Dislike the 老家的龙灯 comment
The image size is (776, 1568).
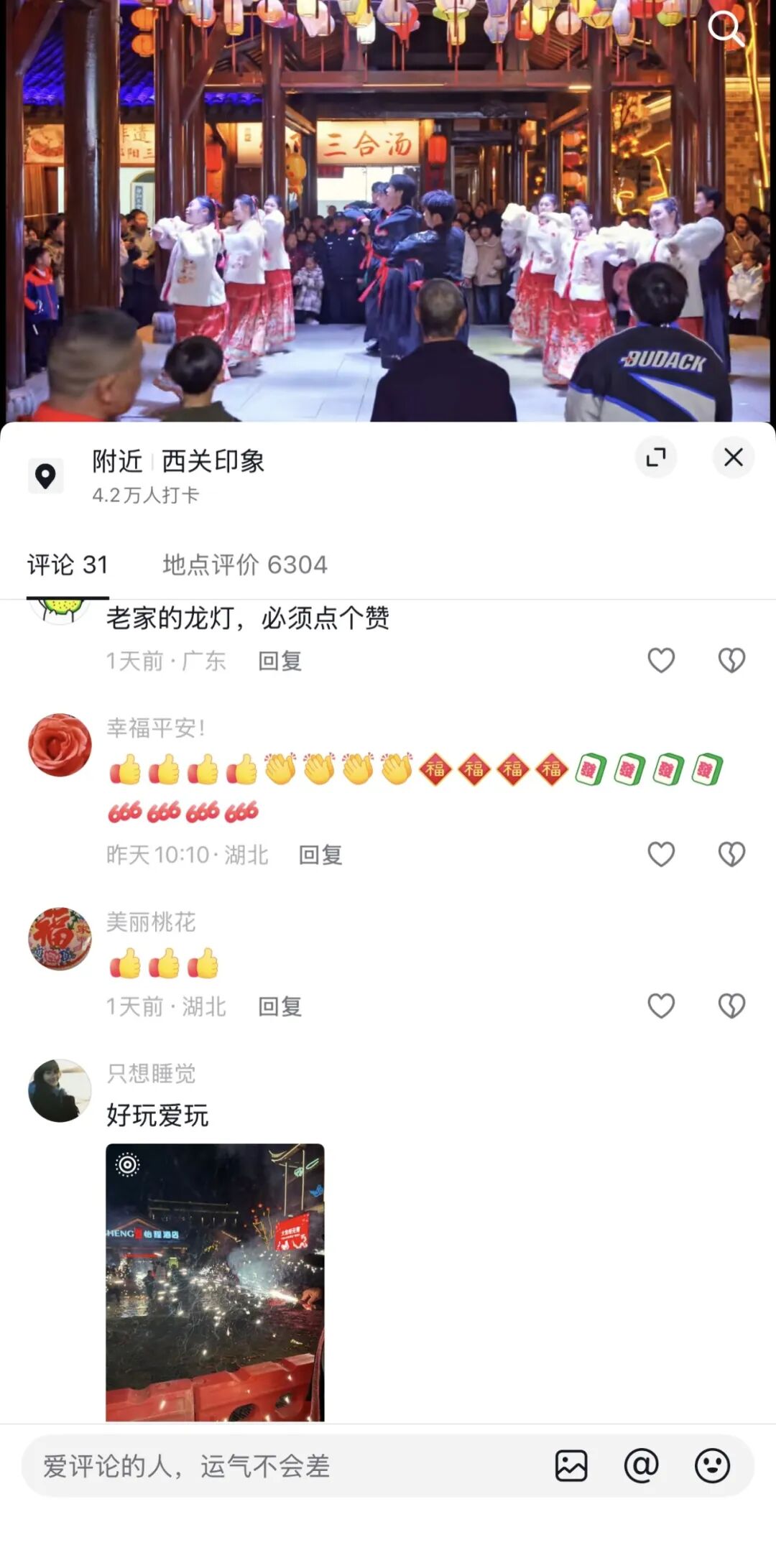click(731, 660)
